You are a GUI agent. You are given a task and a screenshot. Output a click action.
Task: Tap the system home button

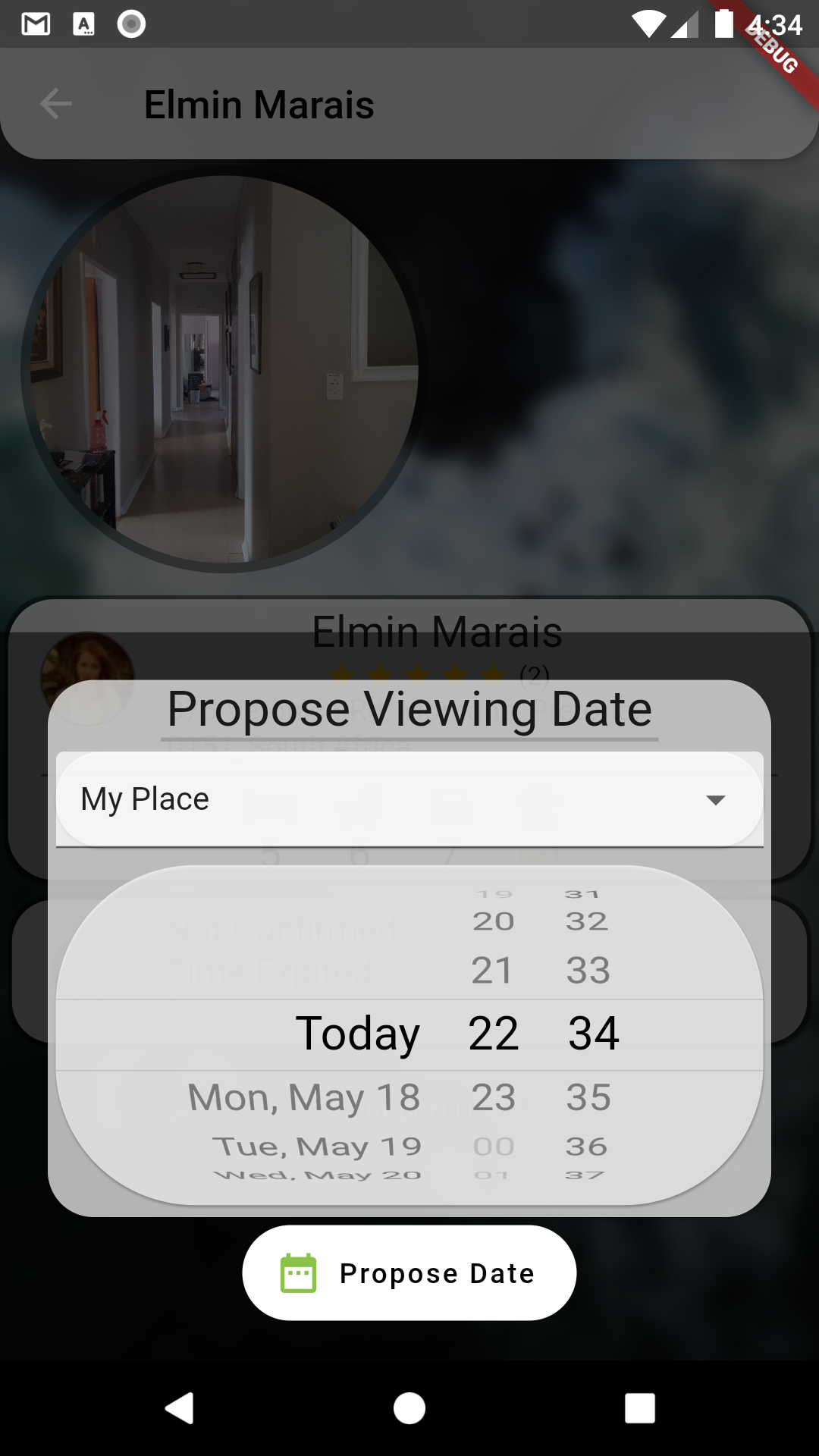pyautogui.click(x=409, y=1408)
